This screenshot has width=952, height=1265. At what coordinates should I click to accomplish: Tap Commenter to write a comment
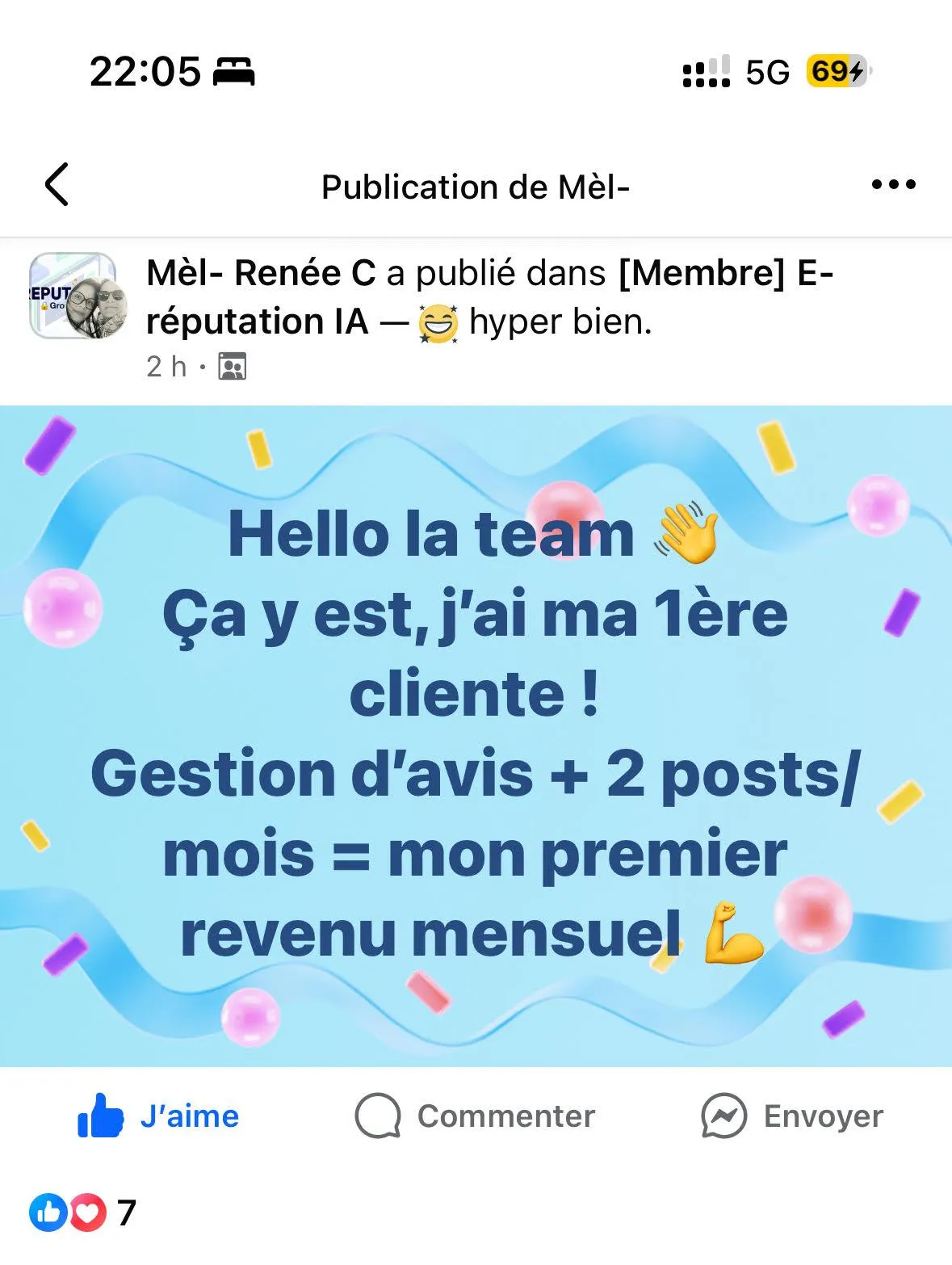pos(475,1116)
